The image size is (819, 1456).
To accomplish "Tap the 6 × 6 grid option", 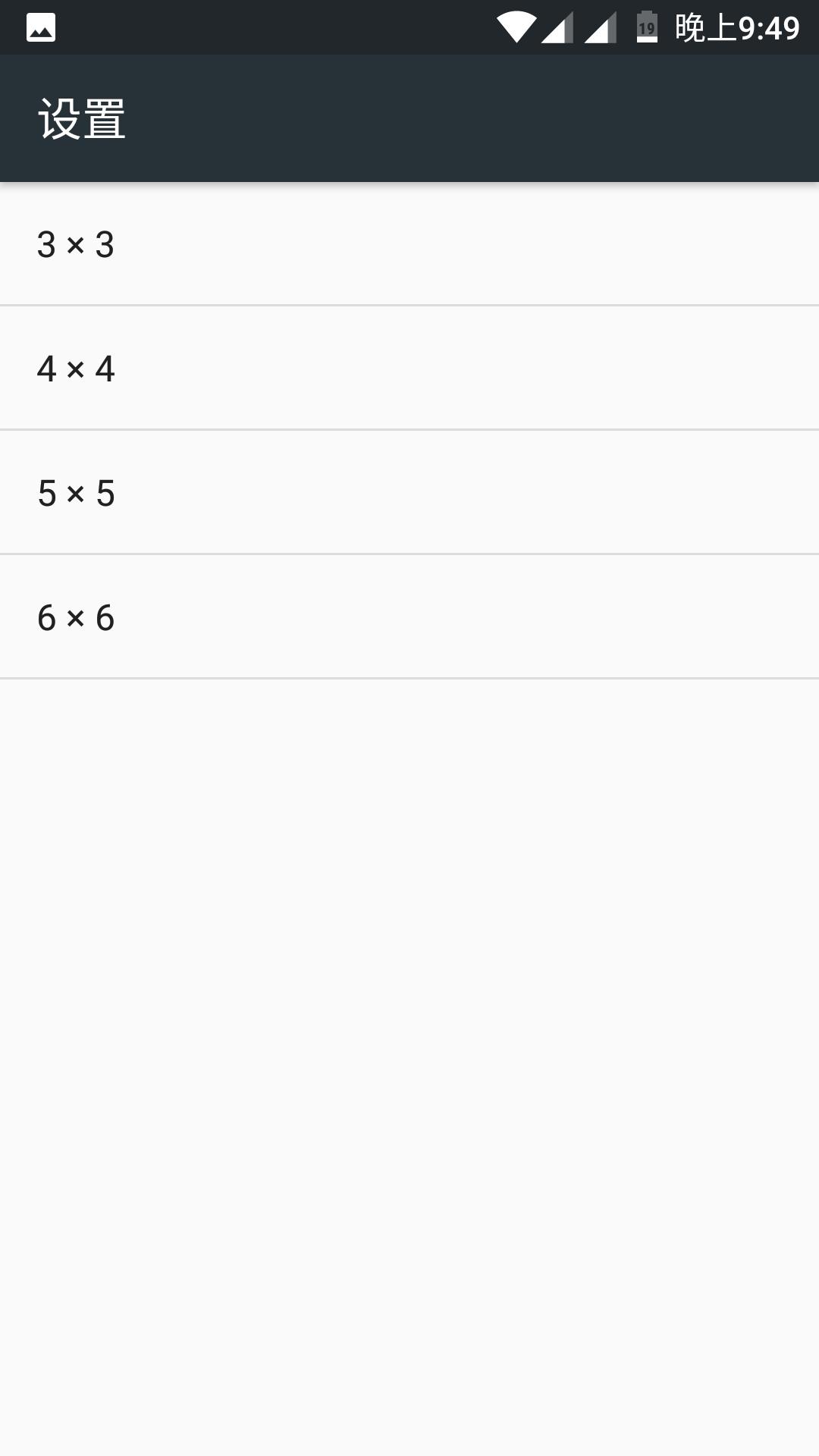I will tap(76, 617).
